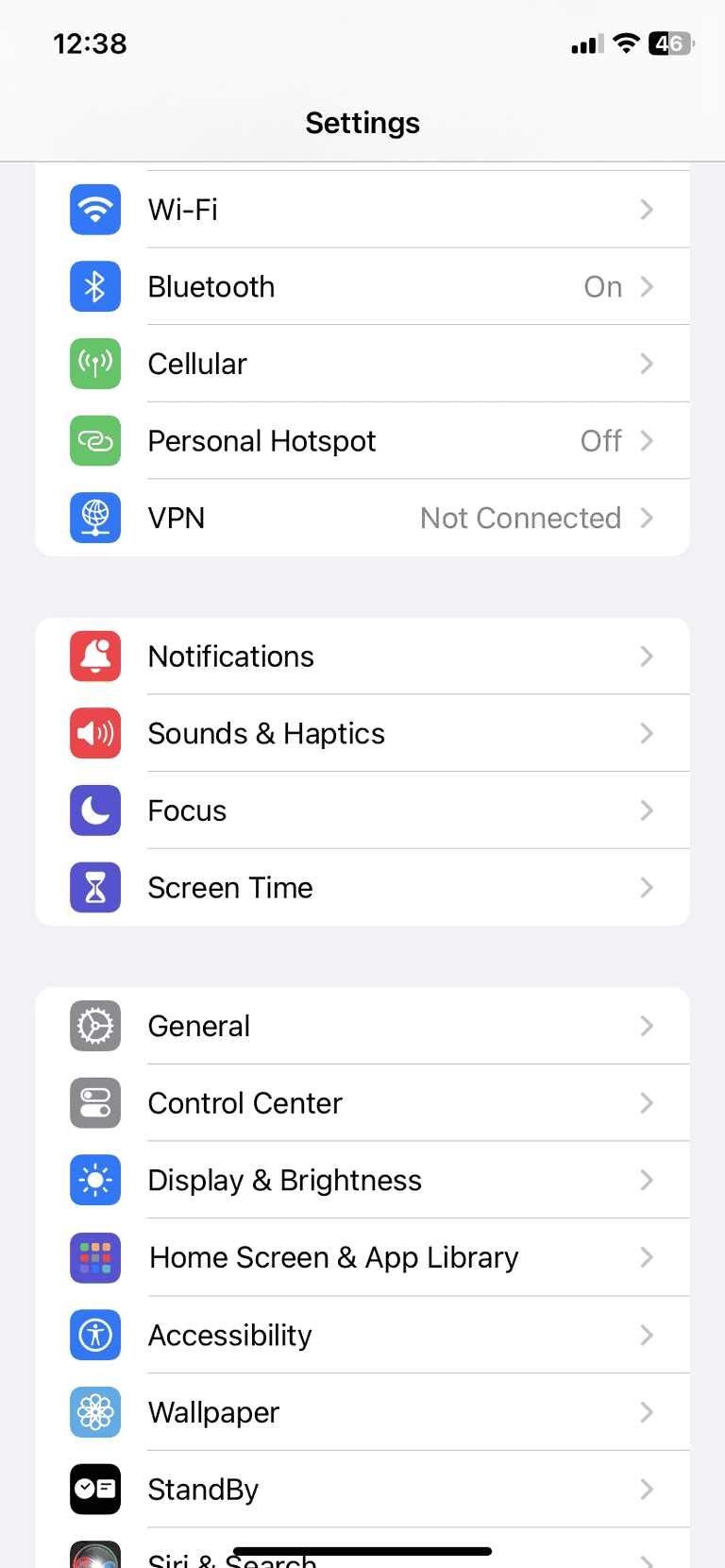Select the General gear icon
The image size is (725, 1568).
94,1026
